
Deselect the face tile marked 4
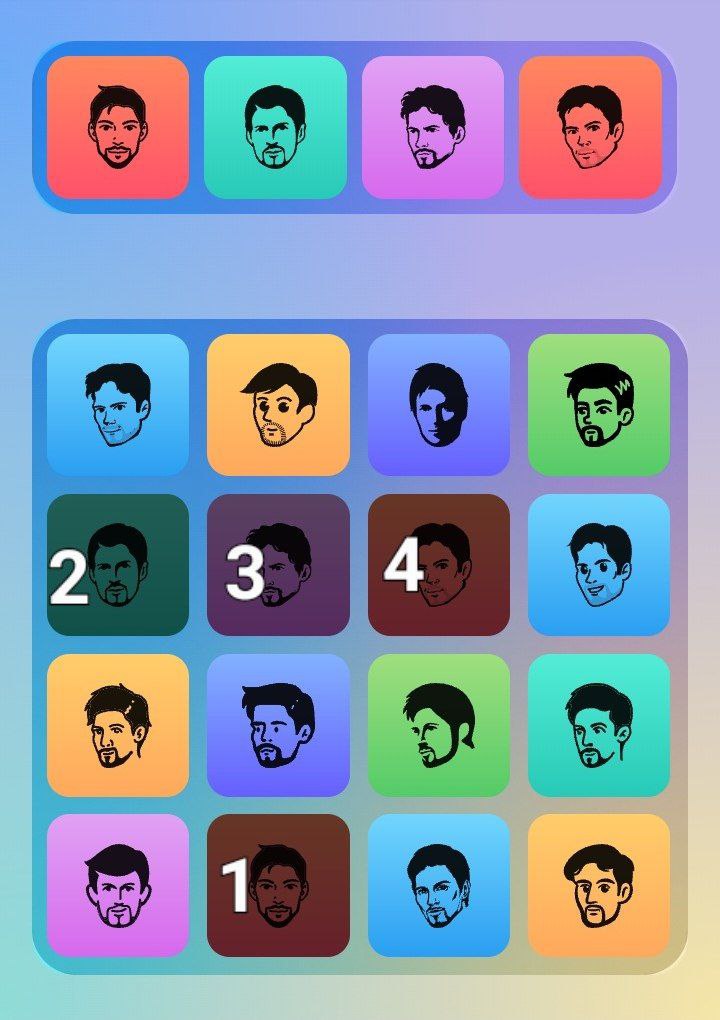tap(439, 565)
